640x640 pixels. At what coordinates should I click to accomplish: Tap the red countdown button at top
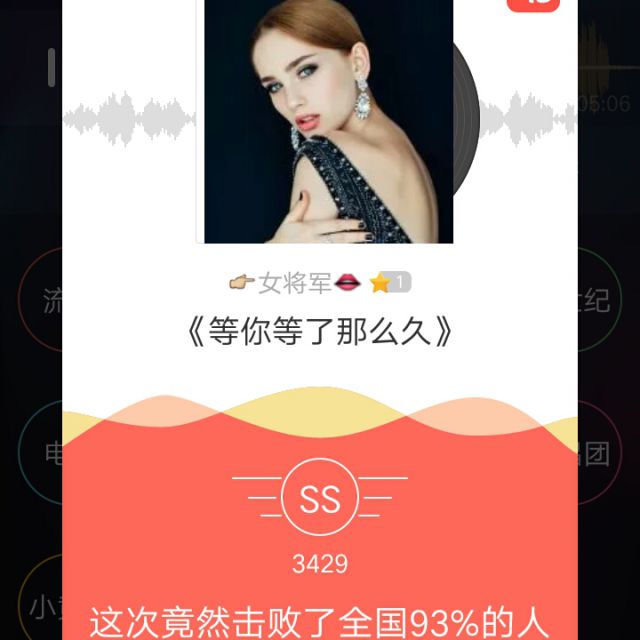click(533, 4)
